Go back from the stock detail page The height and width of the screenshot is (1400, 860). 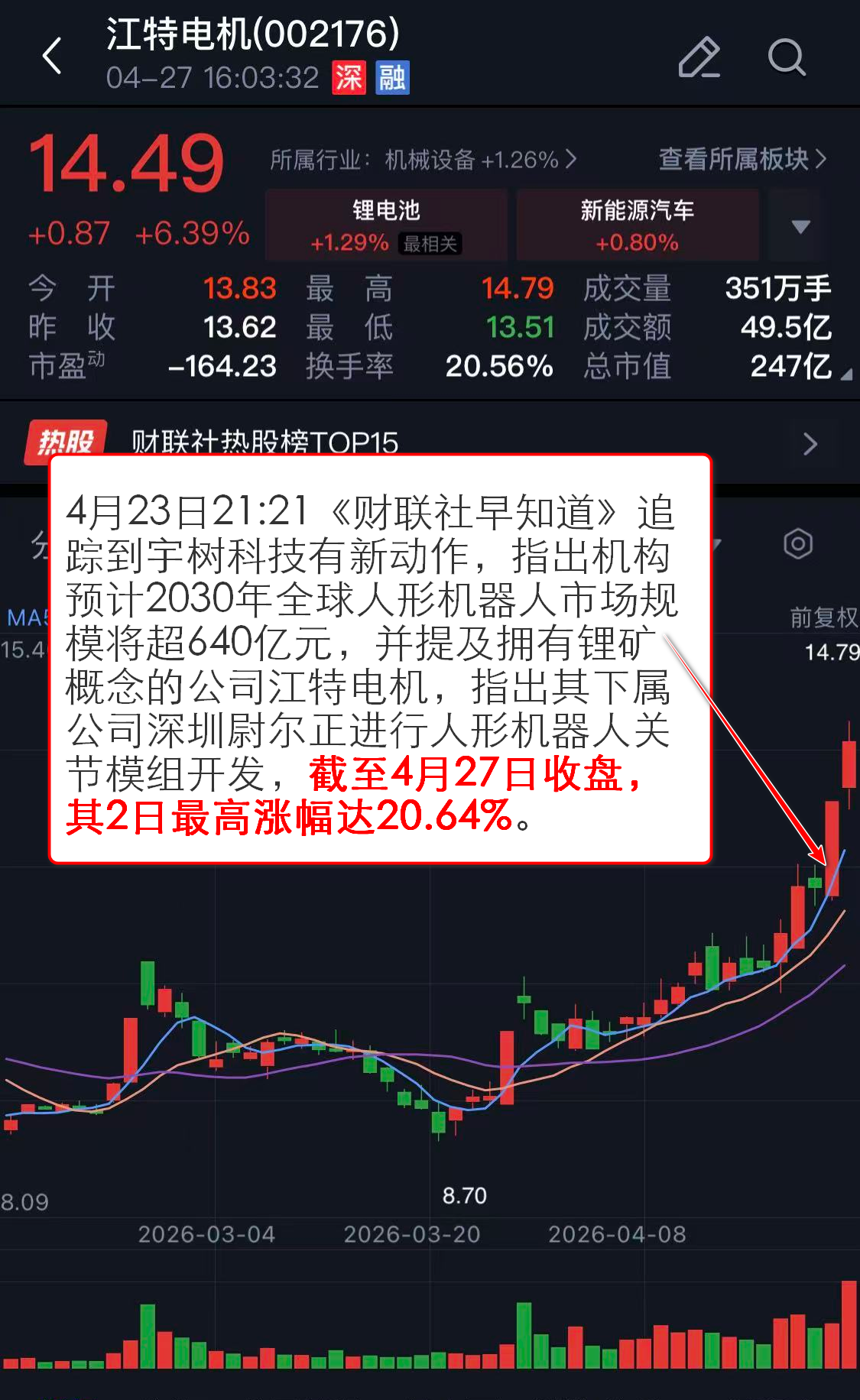pyautogui.click(x=52, y=57)
